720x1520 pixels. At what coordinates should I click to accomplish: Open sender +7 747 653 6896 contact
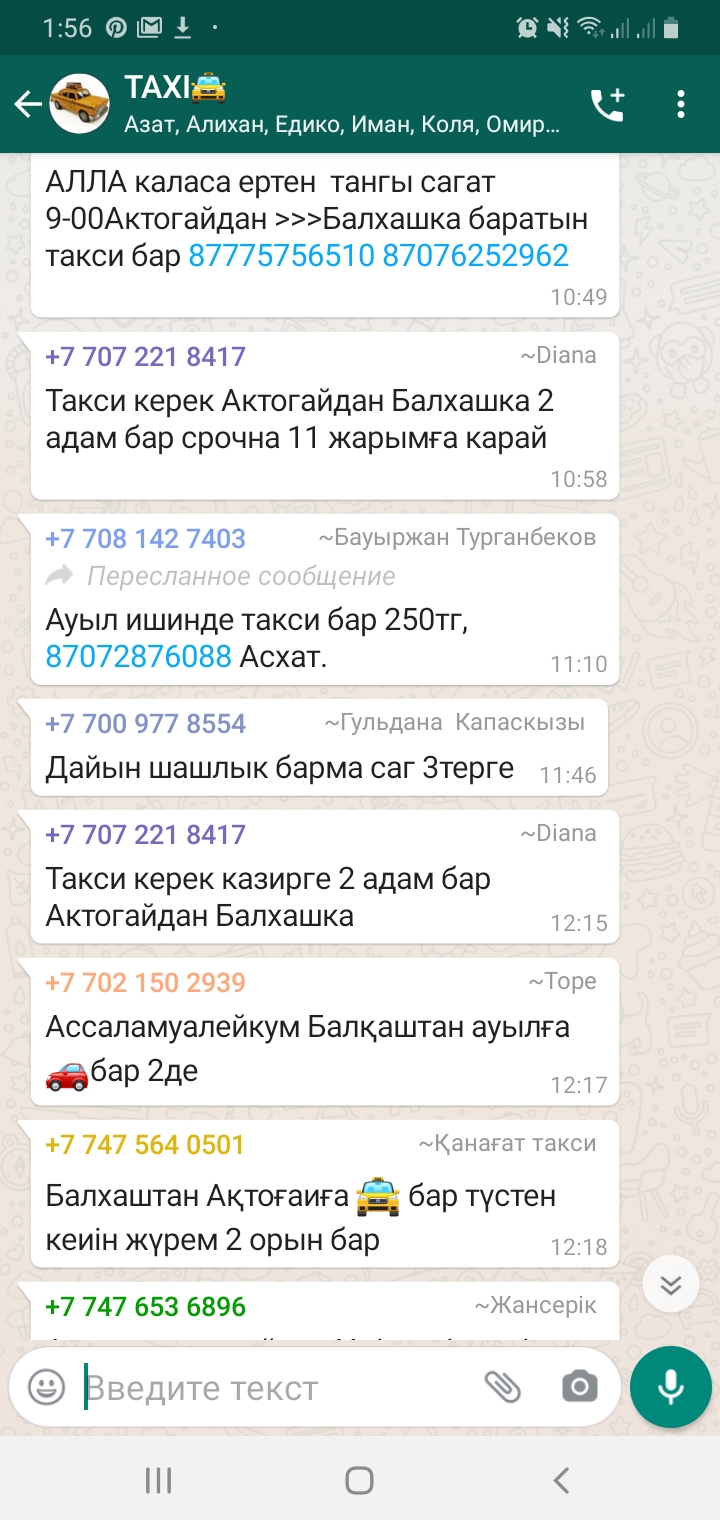tap(145, 1306)
